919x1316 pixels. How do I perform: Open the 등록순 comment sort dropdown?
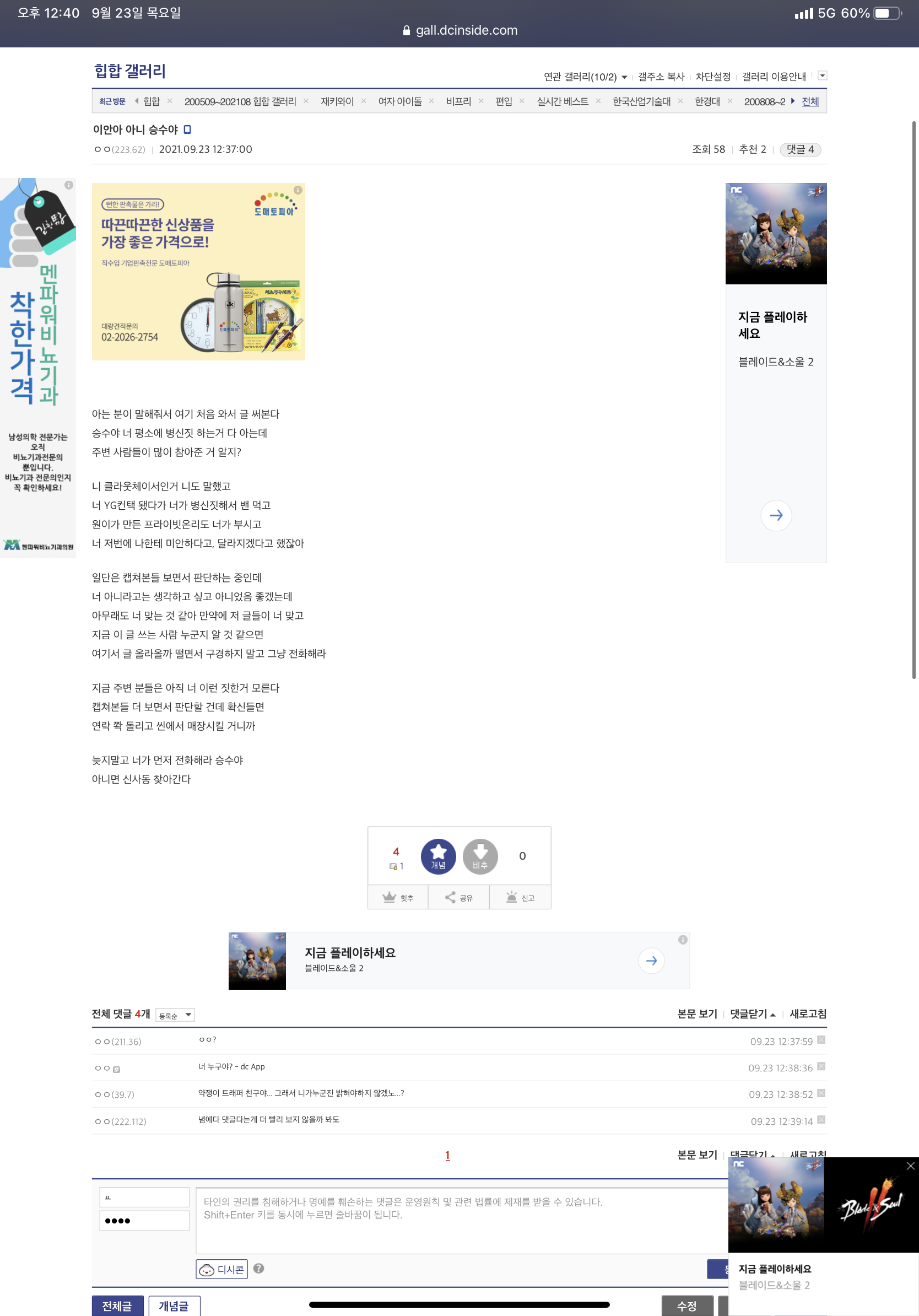click(175, 1015)
